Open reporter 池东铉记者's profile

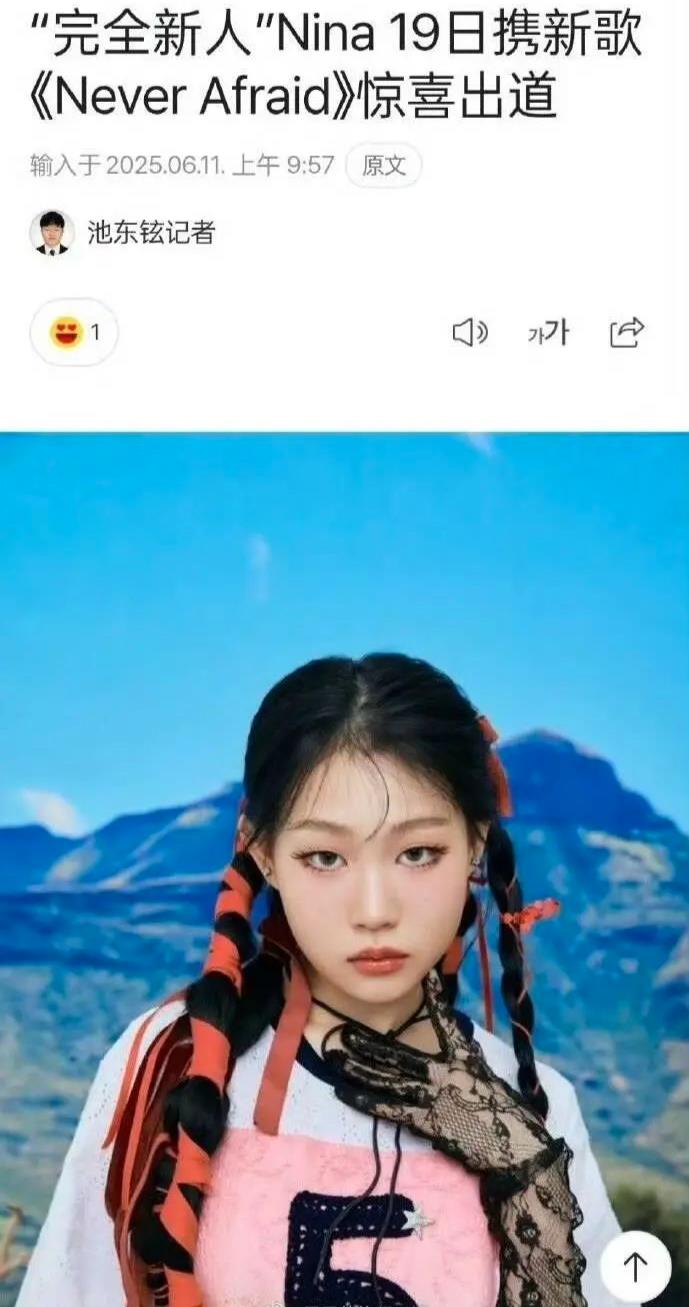coord(150,233)
